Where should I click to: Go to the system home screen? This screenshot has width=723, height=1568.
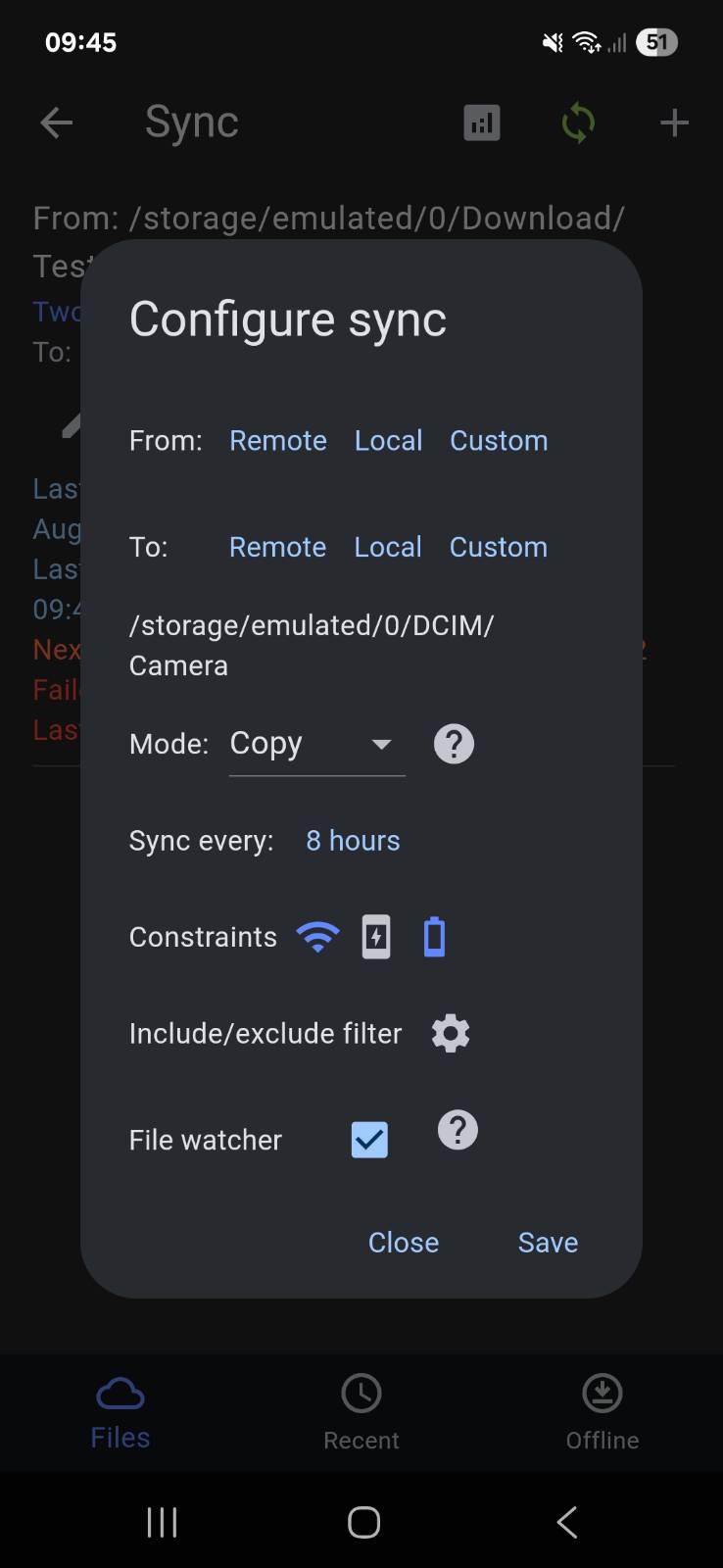coord(363,1522)
